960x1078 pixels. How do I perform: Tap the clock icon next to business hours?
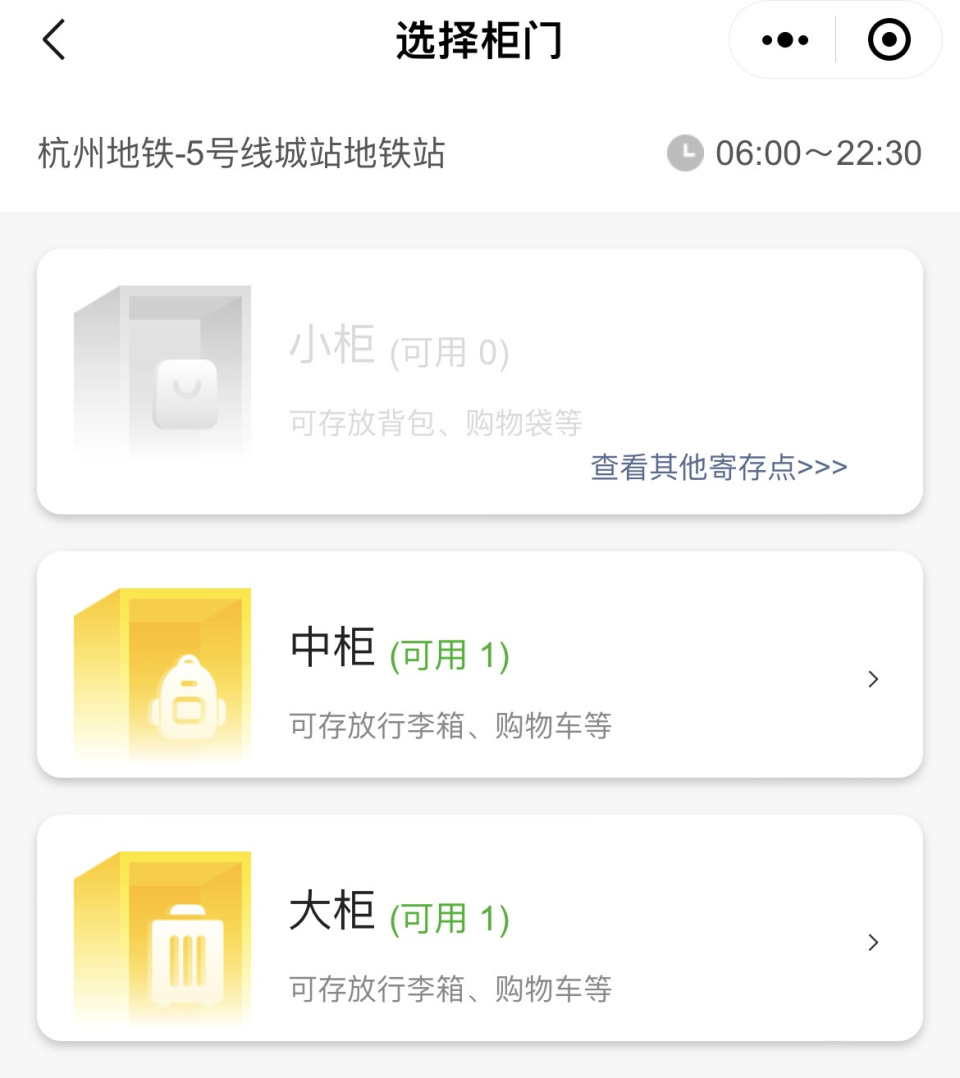pos(684,153)
